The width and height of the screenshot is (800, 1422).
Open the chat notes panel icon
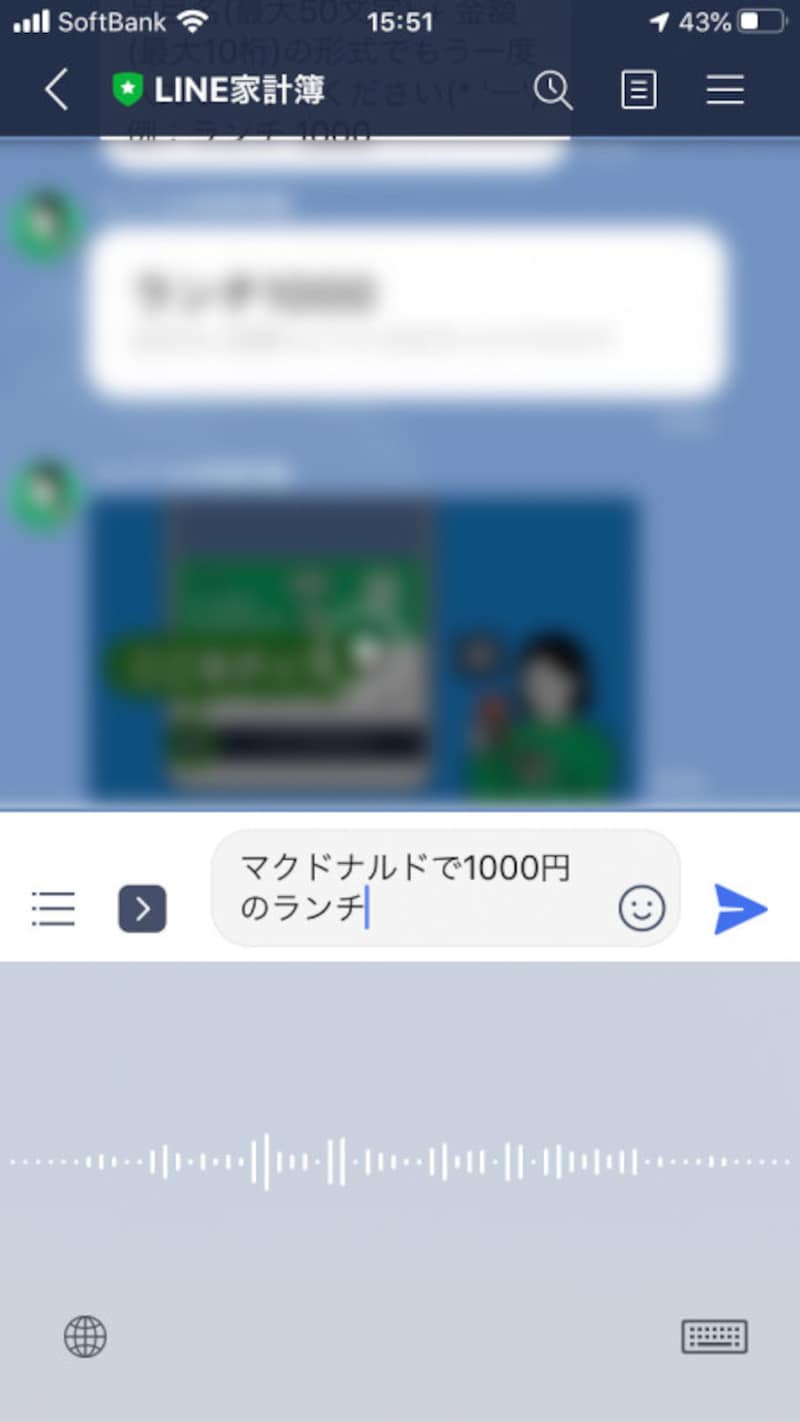pyautogui.click(x=638, y=90)
